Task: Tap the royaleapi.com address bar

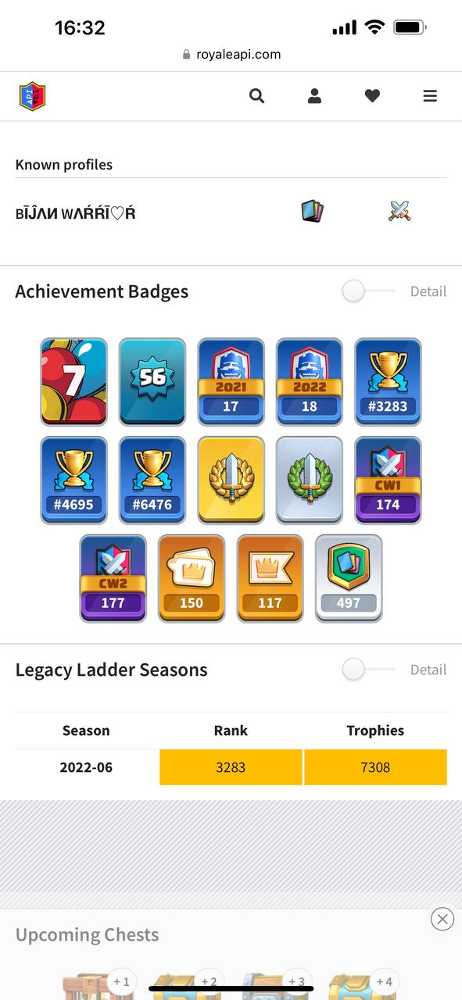Action: (231, 54)
